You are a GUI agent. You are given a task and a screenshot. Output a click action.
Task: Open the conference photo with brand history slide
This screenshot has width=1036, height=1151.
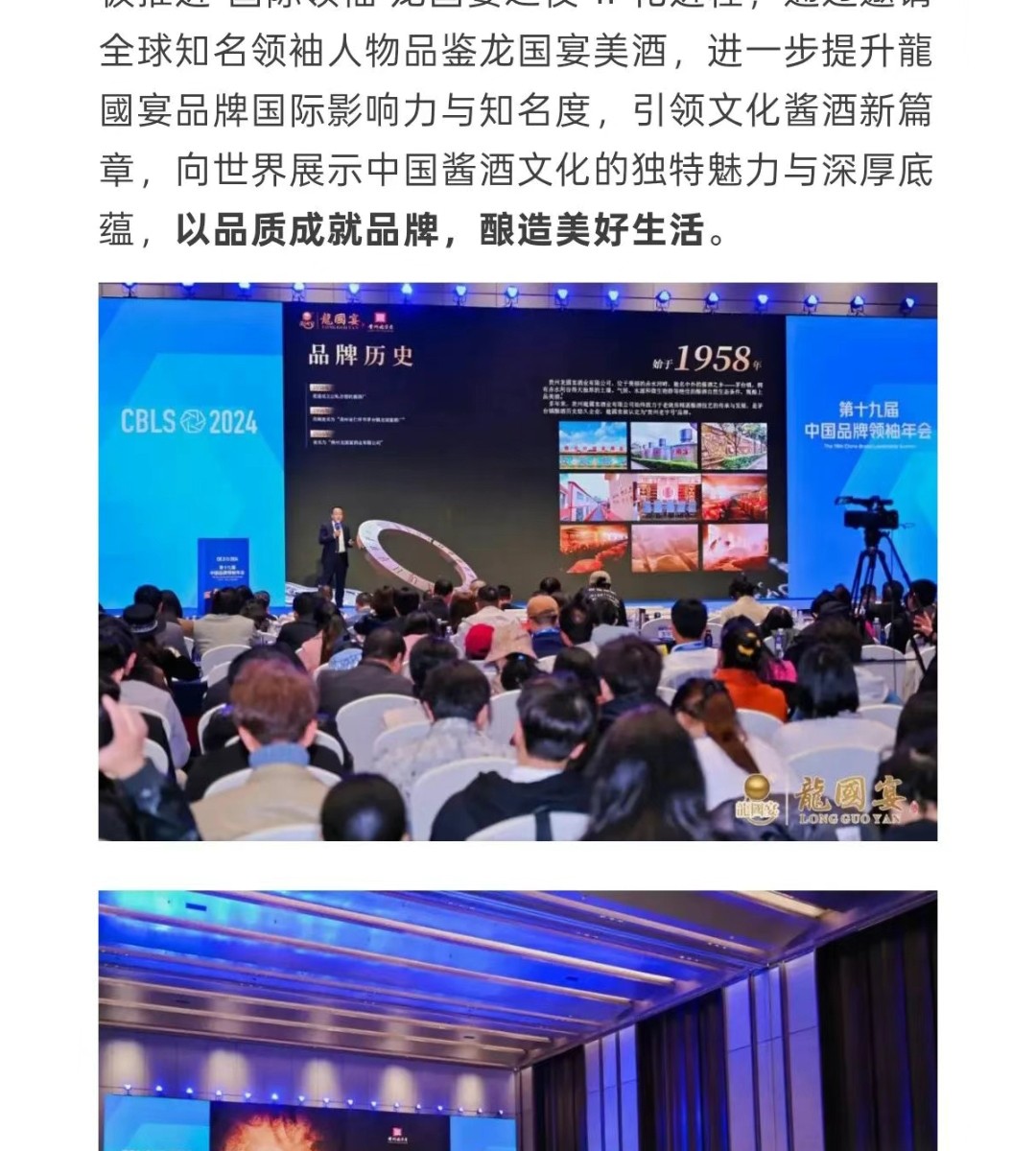click(517, 561)
